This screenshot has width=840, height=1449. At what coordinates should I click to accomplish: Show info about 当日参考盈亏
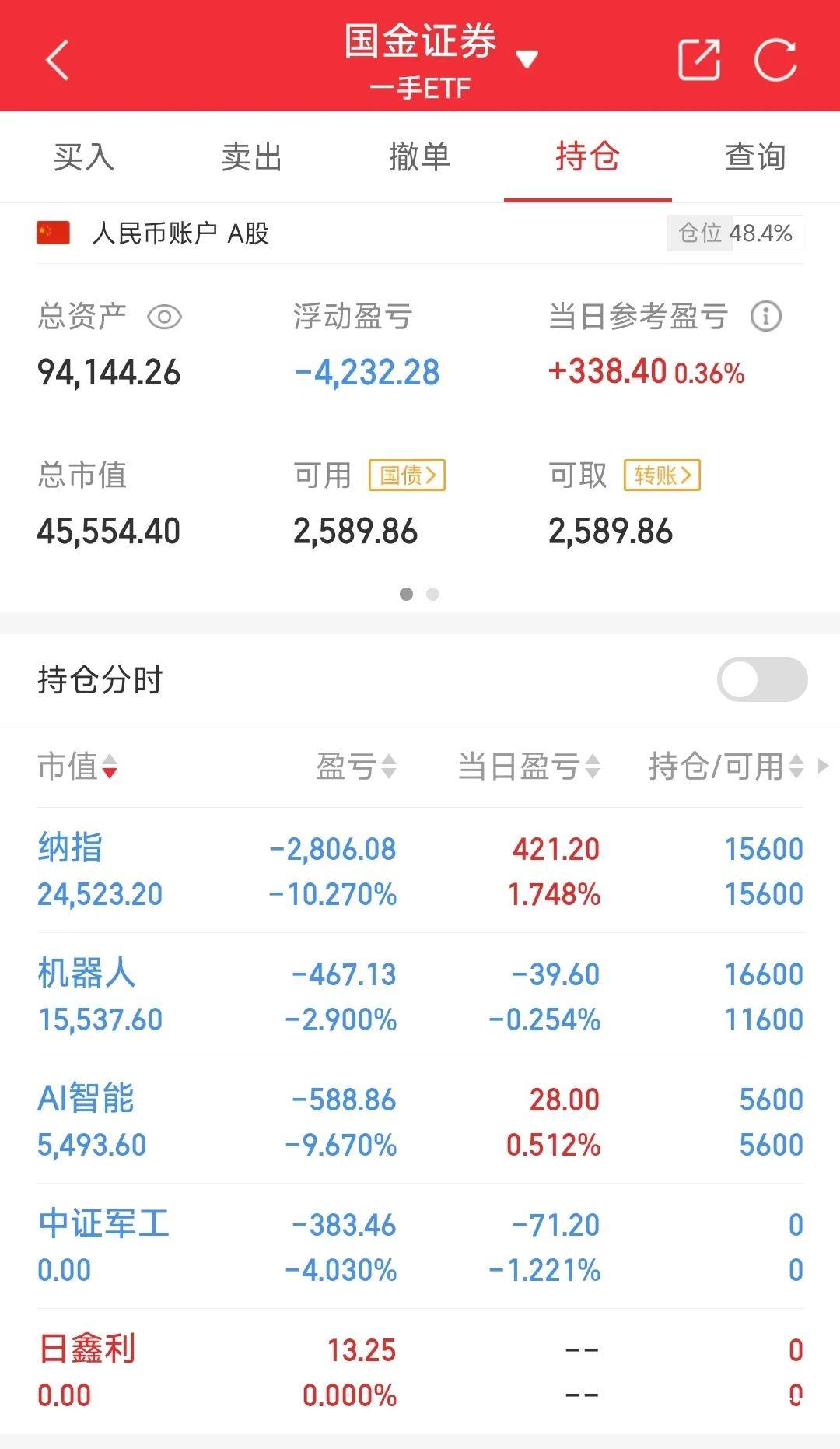coord(766,317)
